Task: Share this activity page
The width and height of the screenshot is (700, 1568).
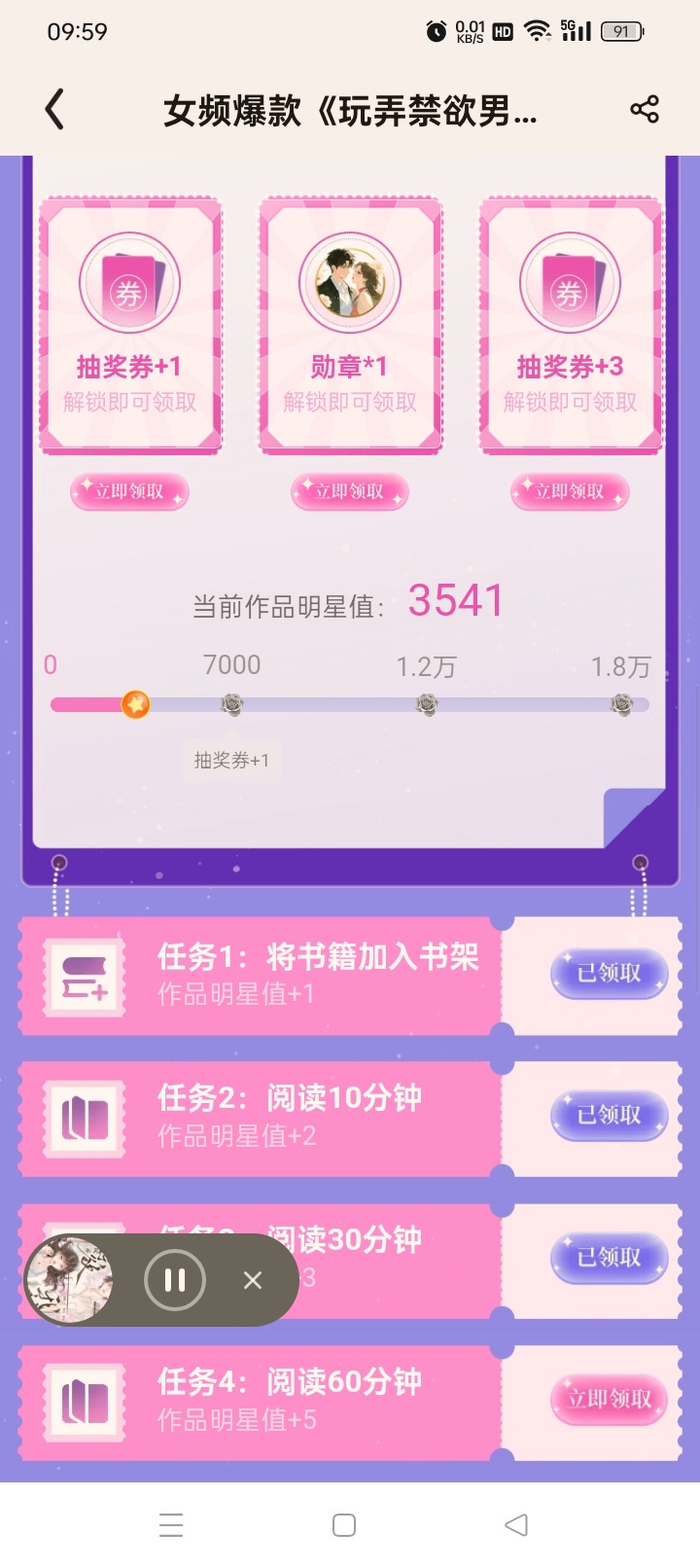Action: [x=645, y=109]
